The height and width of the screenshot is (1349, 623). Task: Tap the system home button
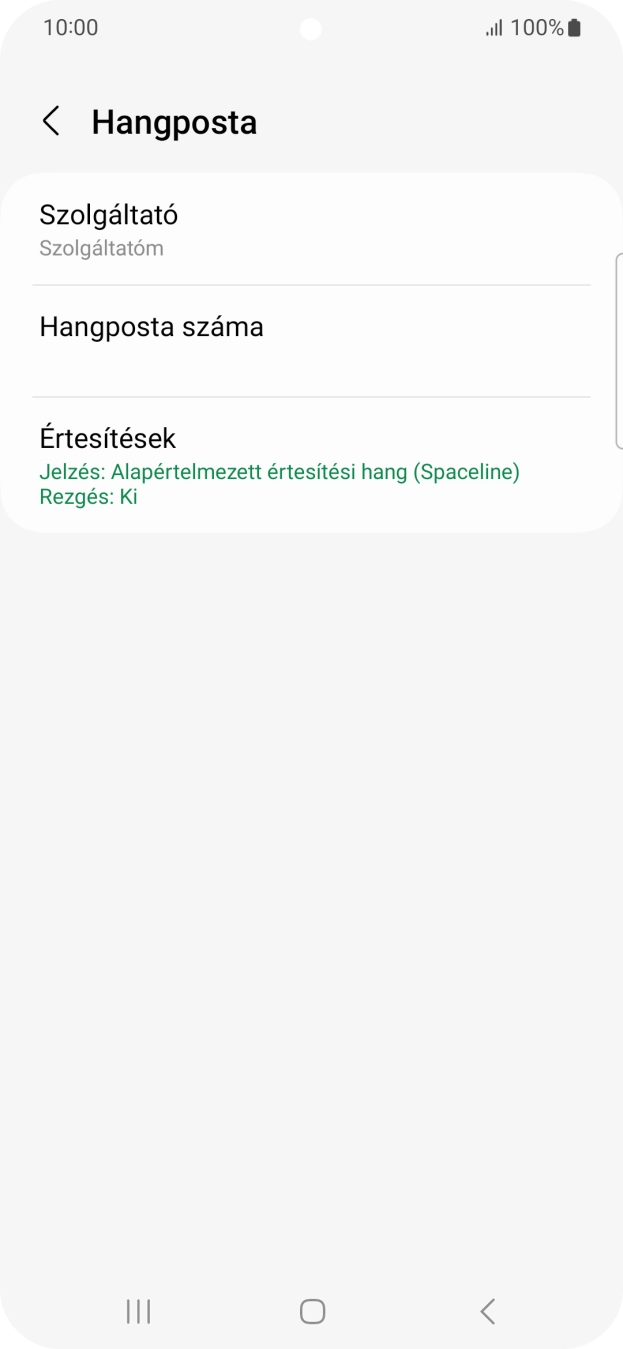[x=312, y=1311]
